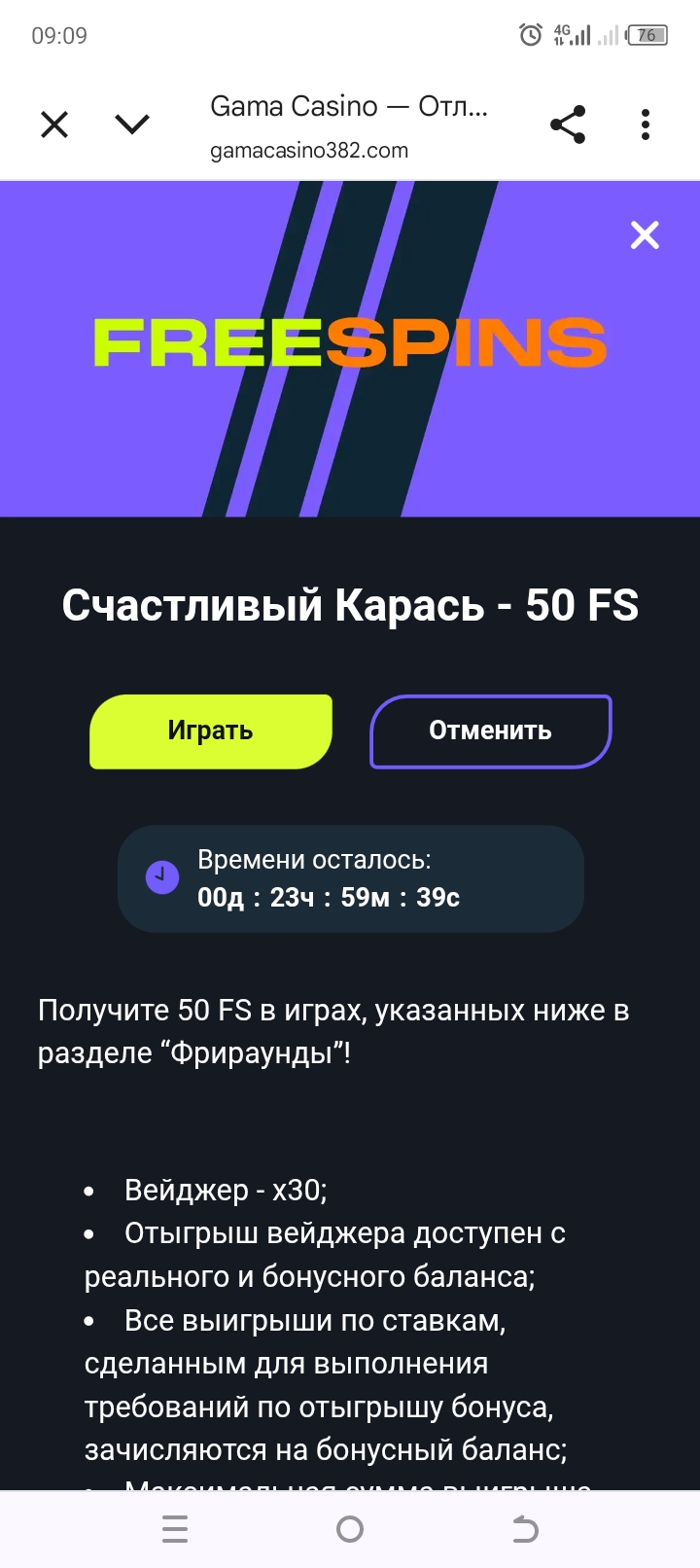Go to the home screen
This screenshot has width=700, height=1568.
350,1529
